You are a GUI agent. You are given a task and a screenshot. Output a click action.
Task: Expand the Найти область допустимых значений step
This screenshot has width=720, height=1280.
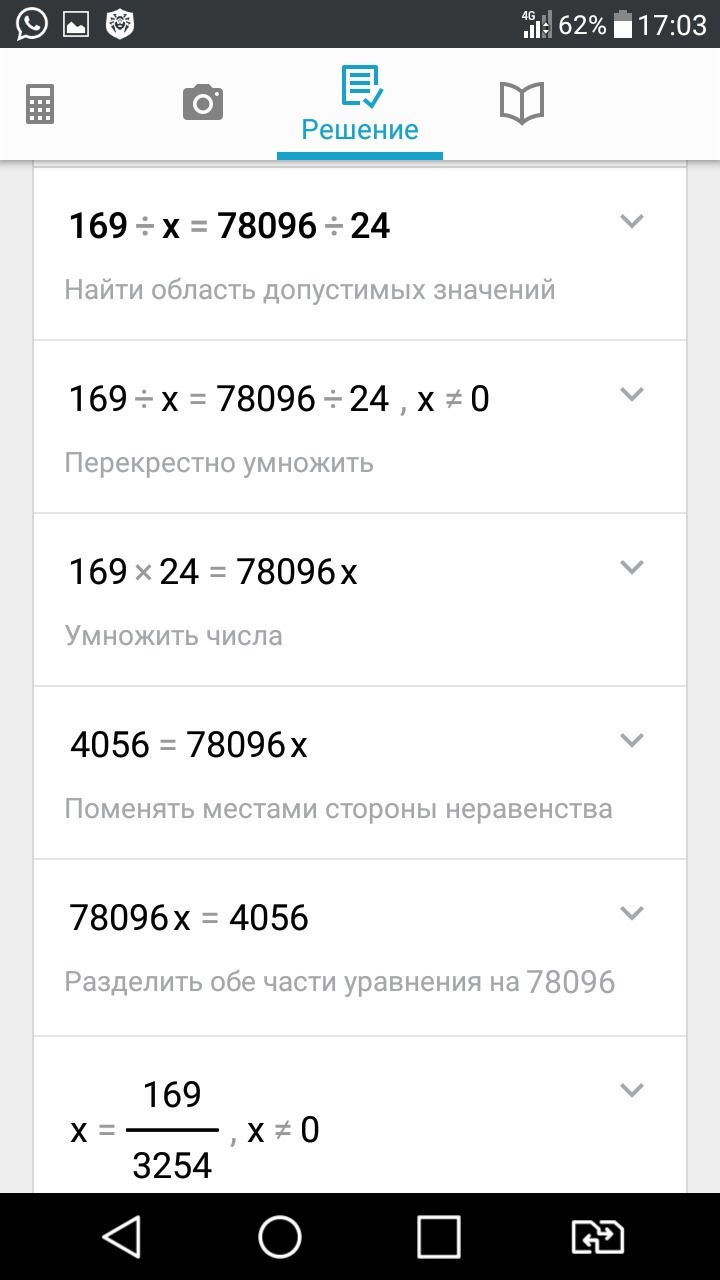point(631,222)
